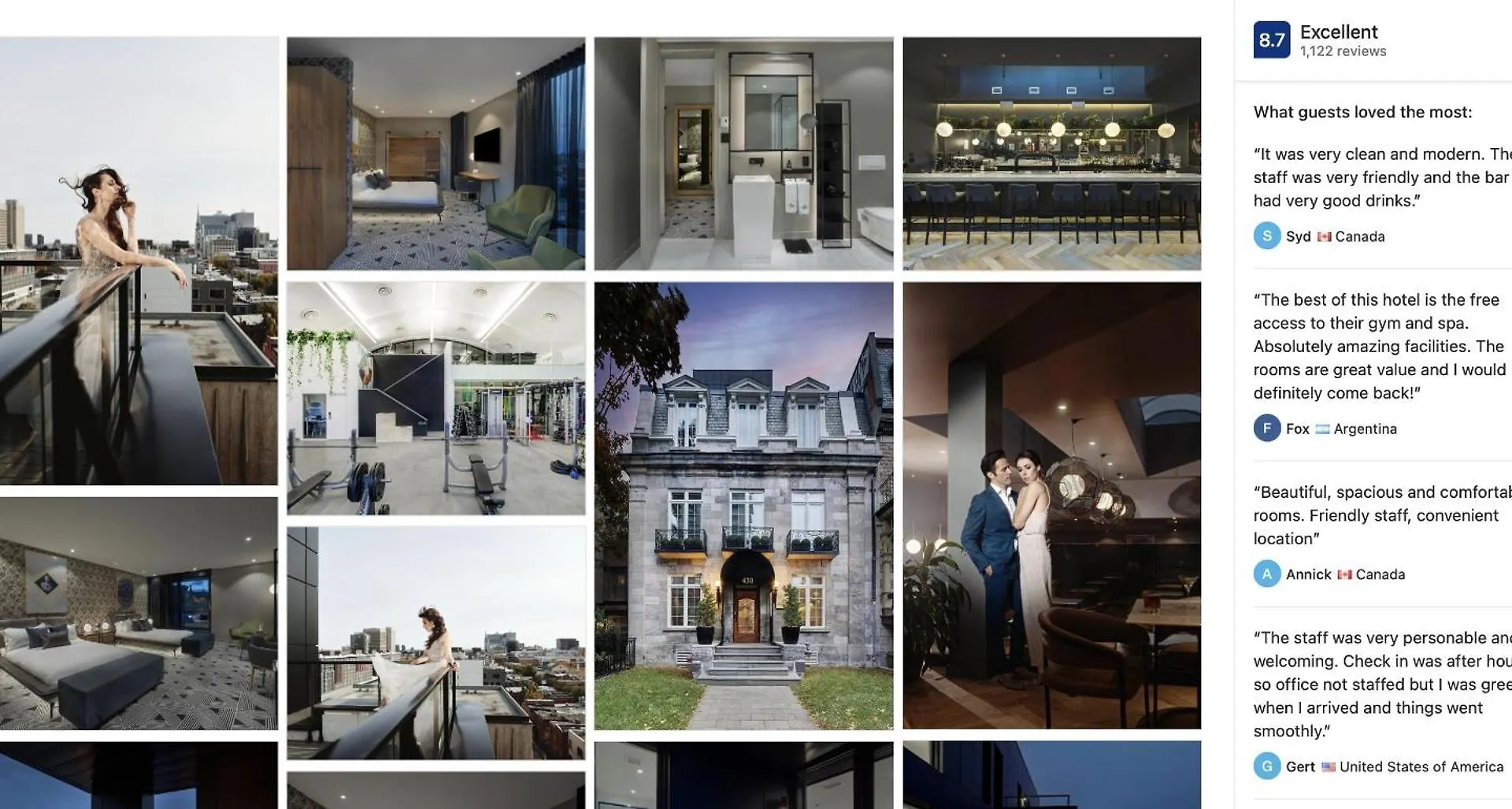View the couple in lounge photo
The height and width of the screenshot is (809, 1512).
pyautogui.click(x=1051, y=506)
